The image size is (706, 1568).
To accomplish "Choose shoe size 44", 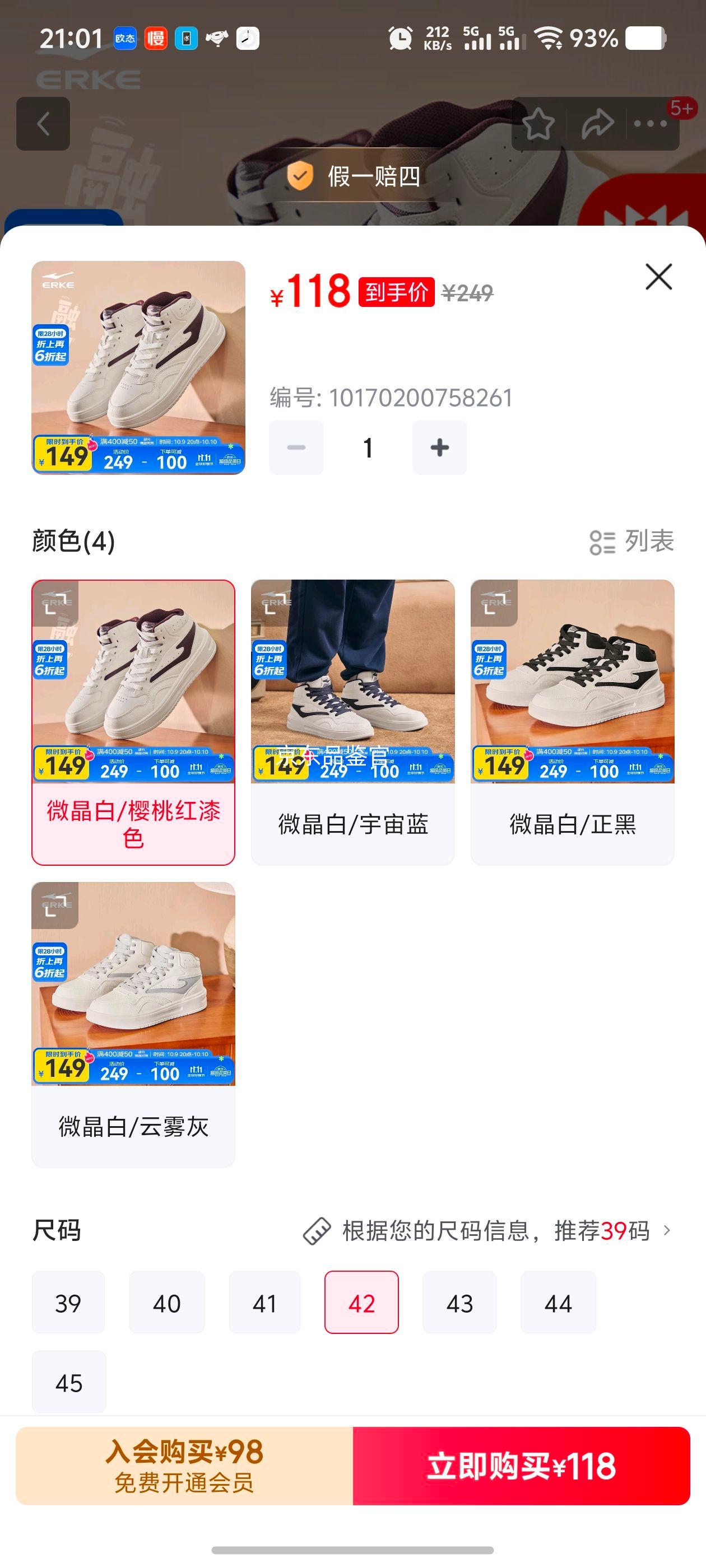I will point(558,1303).
